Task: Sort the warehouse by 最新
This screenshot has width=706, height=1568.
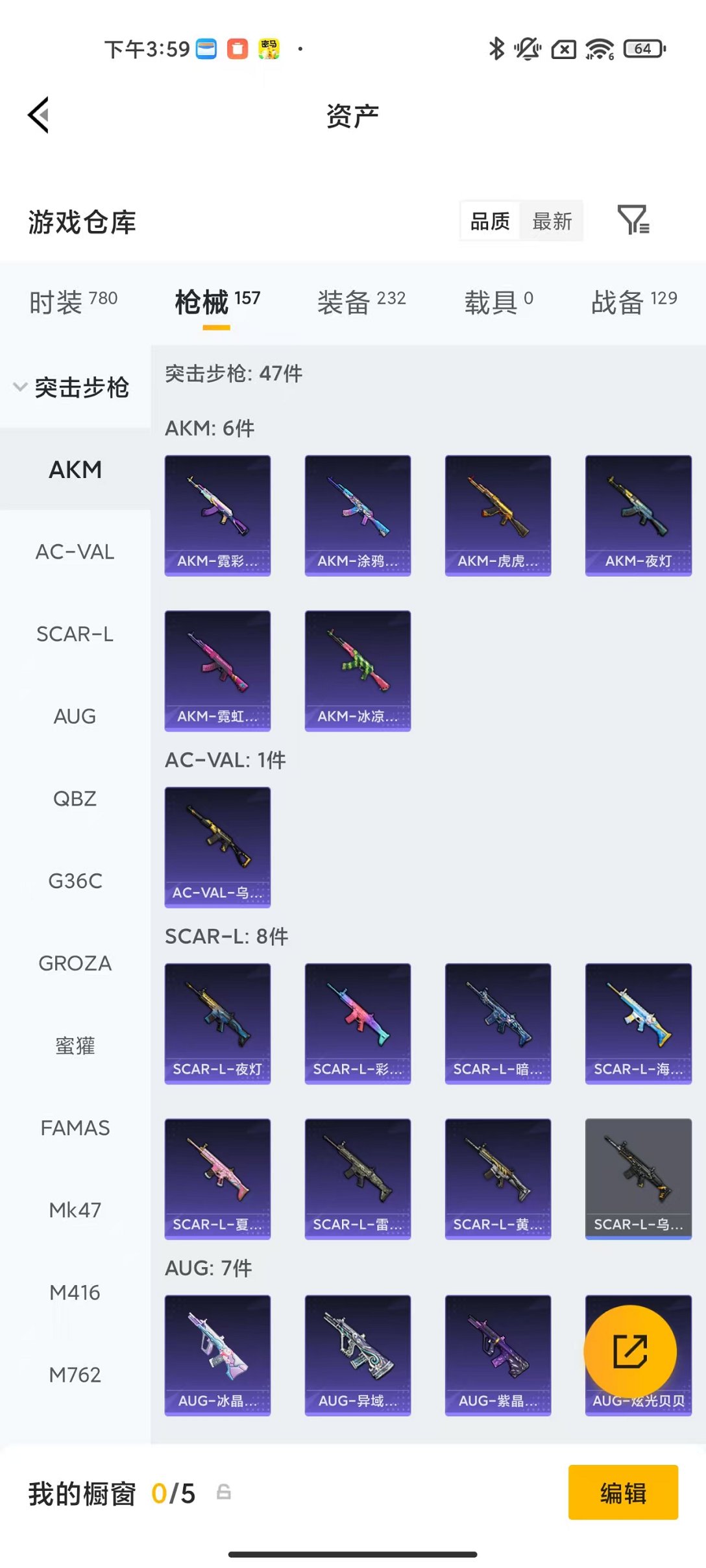Action: (x=552, y=221)
